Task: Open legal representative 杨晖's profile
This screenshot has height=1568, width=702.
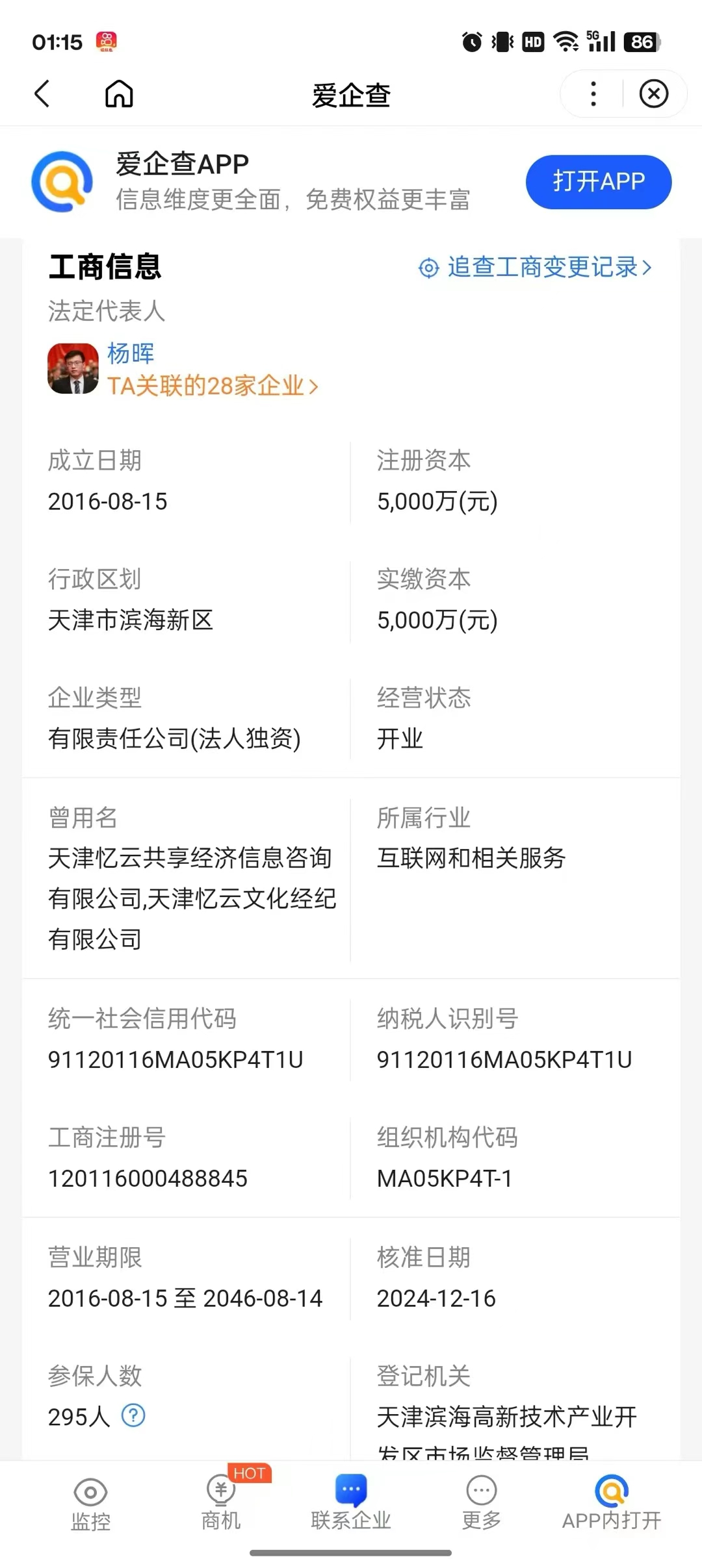Action: pyautogui.click(x=131, y=353)
